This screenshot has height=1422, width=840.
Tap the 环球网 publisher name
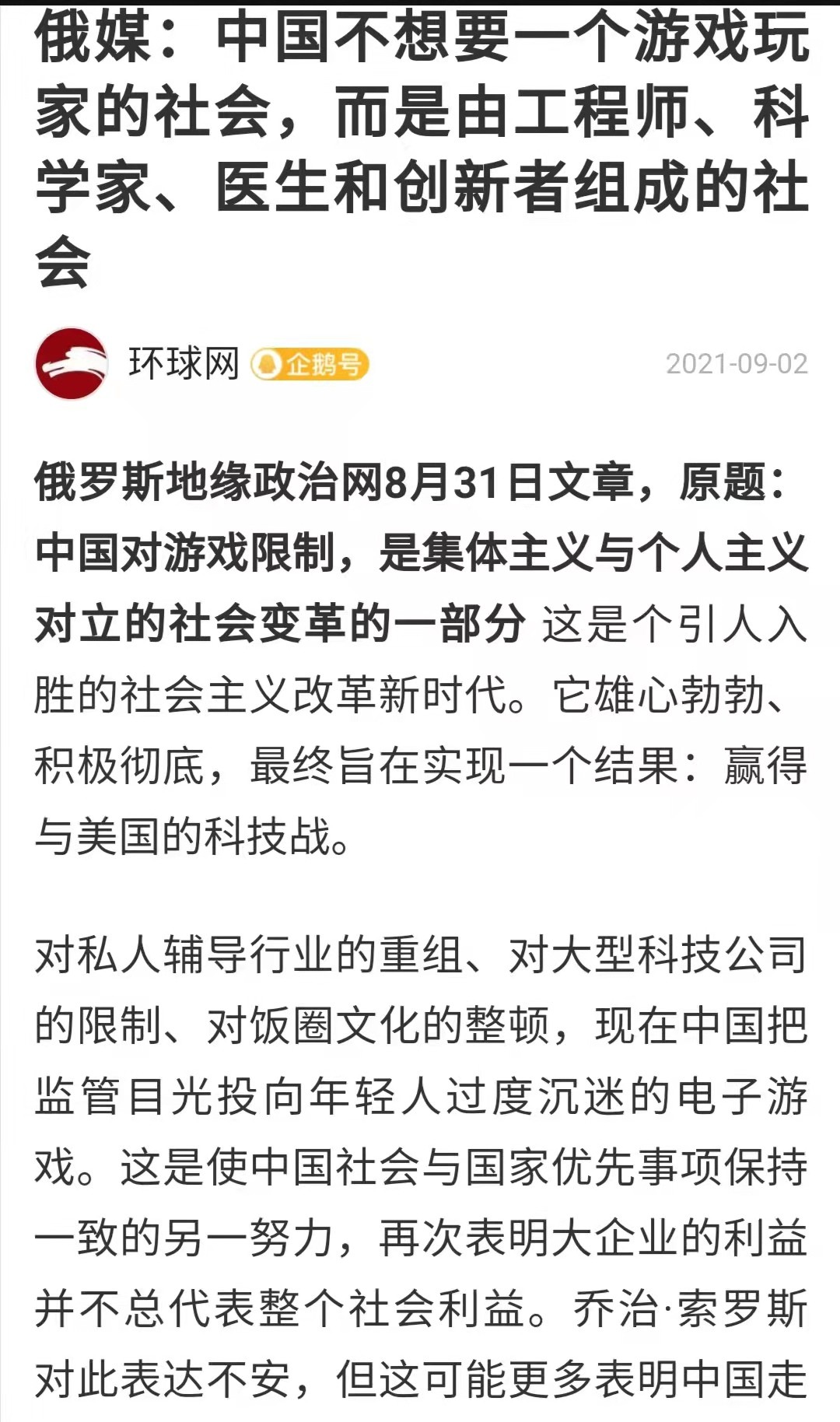(x=184, y=364)
